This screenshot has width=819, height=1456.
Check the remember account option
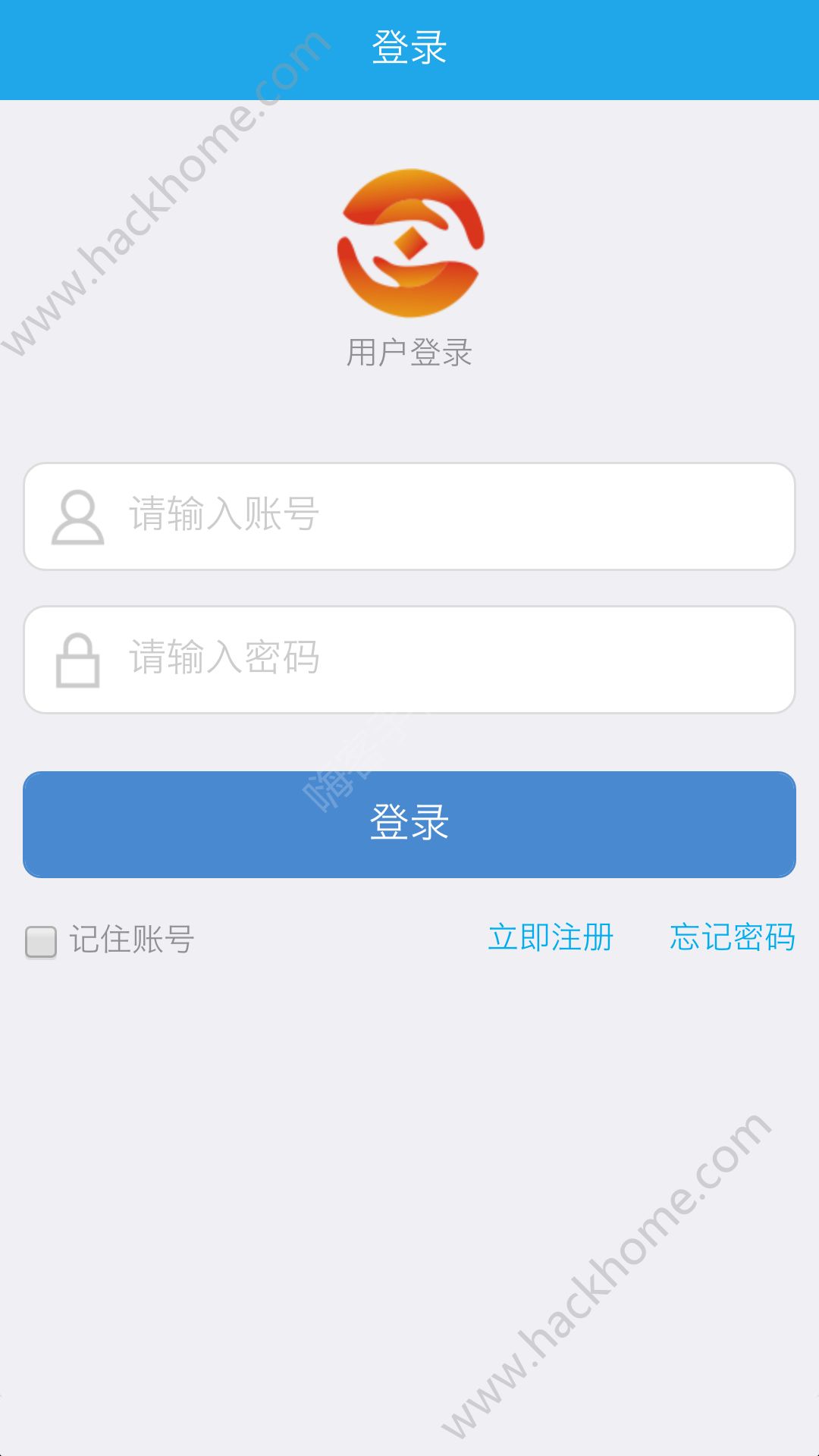[40, 940]
